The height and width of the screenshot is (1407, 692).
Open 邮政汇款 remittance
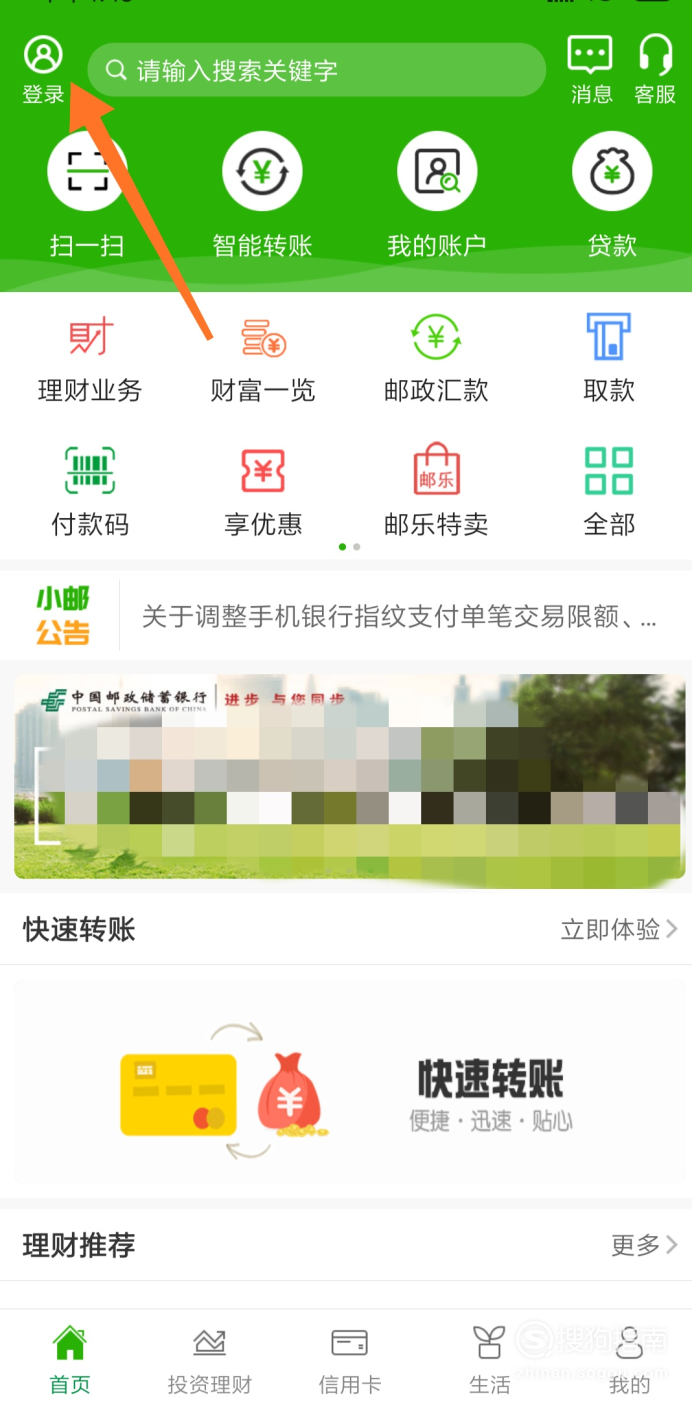point(436,358)
